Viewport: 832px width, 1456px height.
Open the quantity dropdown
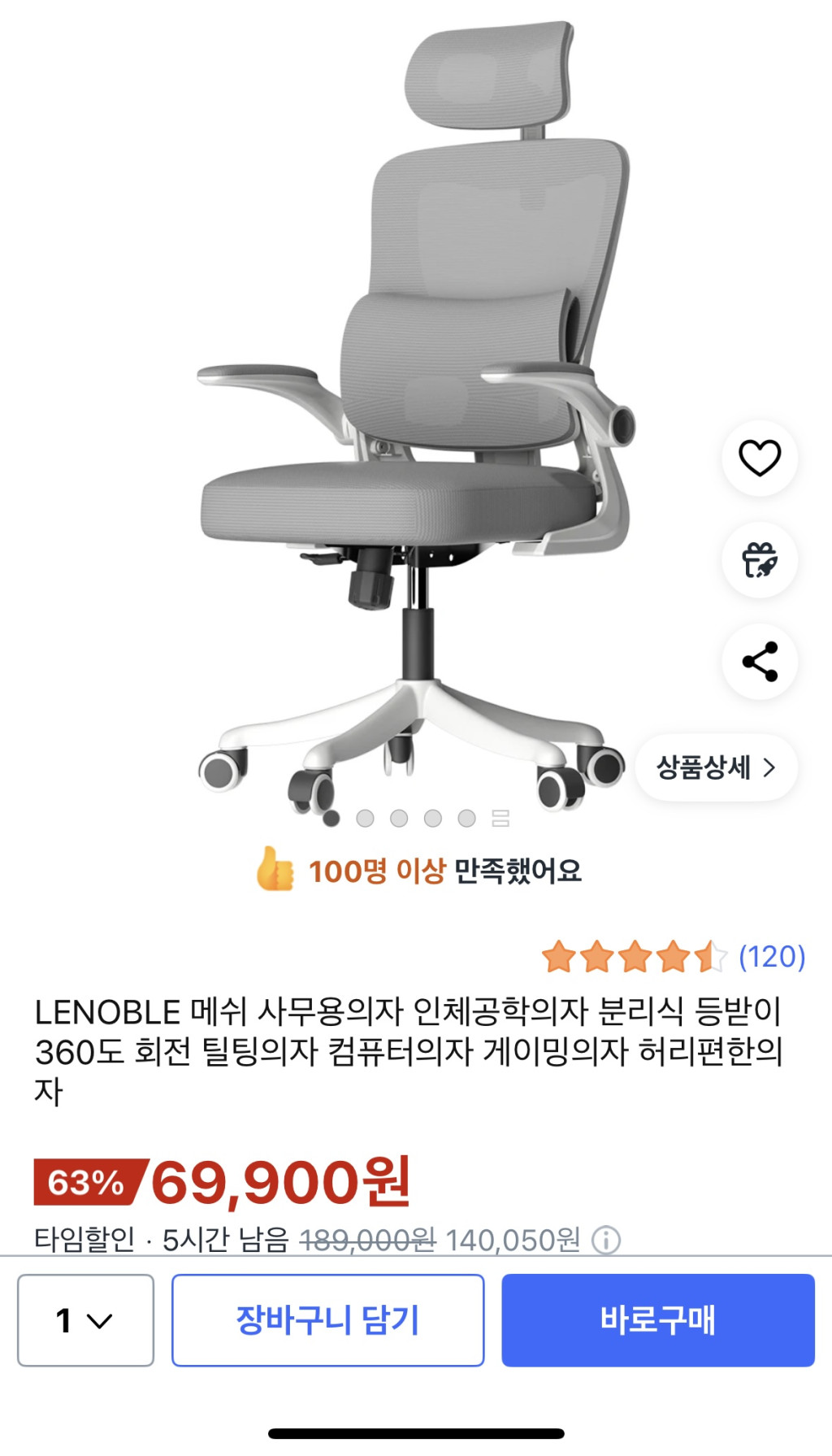point(85,1320)
